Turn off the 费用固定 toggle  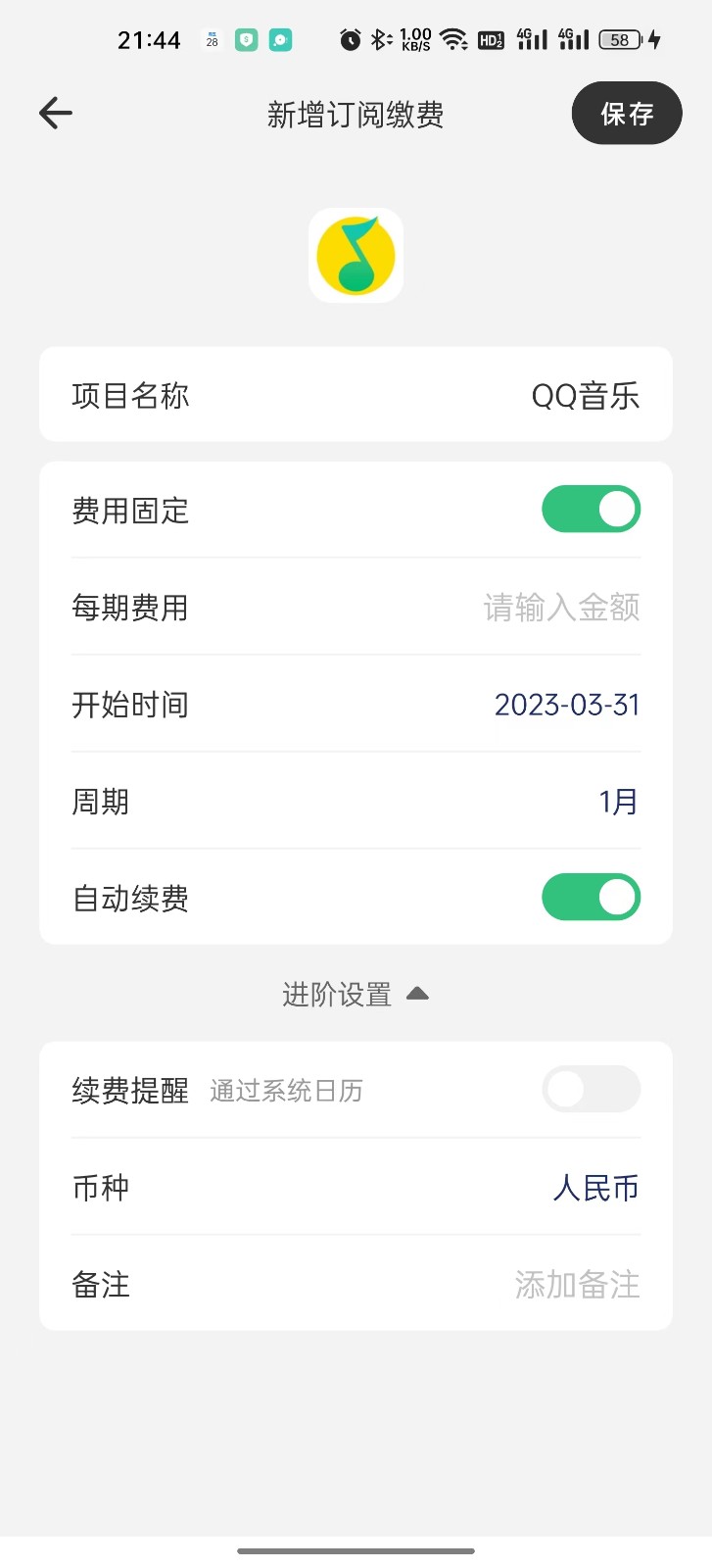click(591, 509)
